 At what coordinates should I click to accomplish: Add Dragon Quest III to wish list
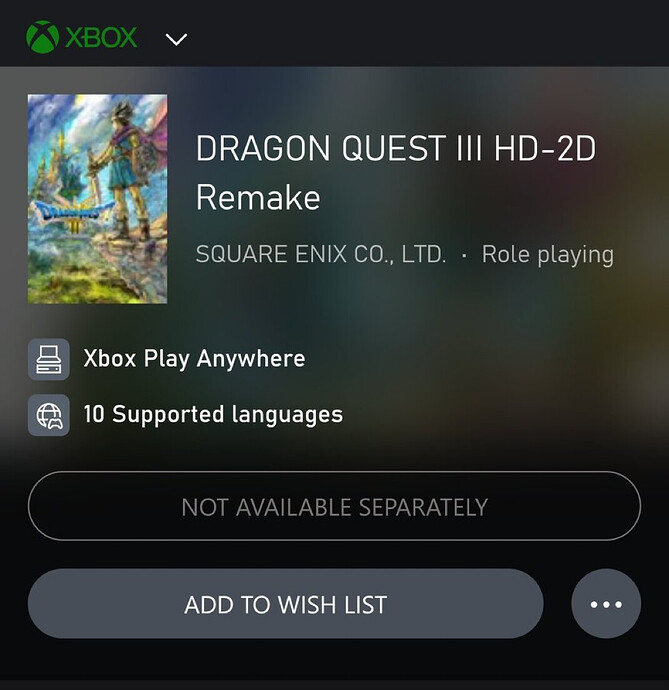coord(285,604)
